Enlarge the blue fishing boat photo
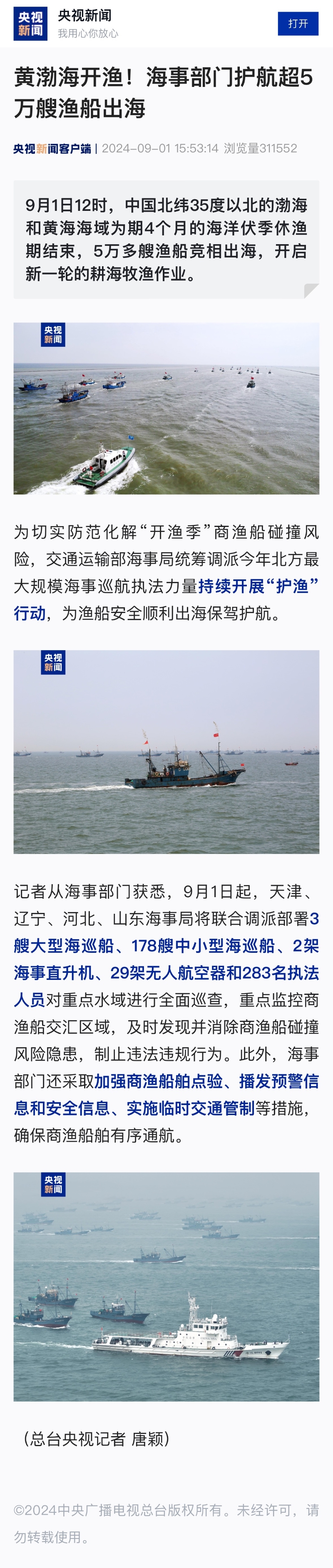 [x=166, y=752]
